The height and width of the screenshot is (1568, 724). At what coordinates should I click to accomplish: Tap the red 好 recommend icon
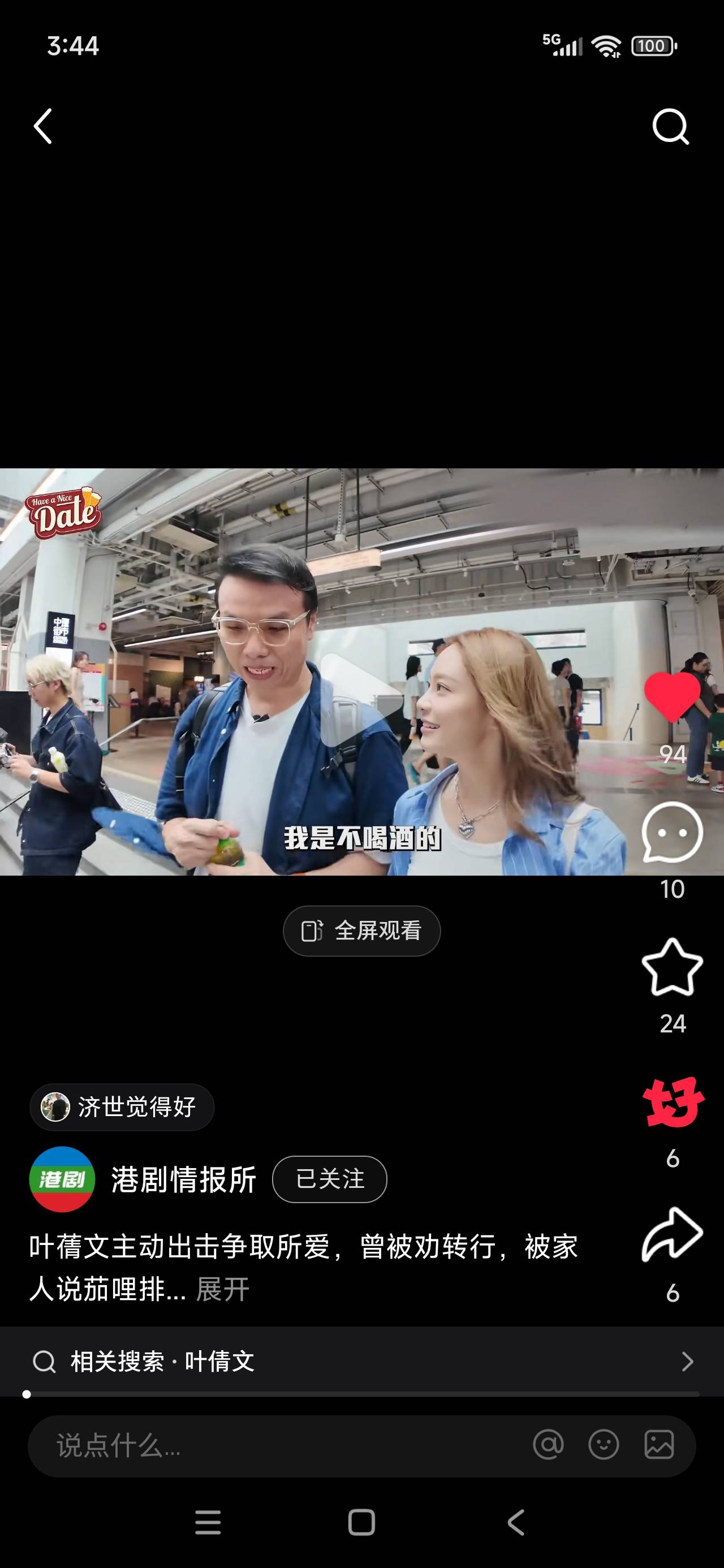click(672, 1102)
